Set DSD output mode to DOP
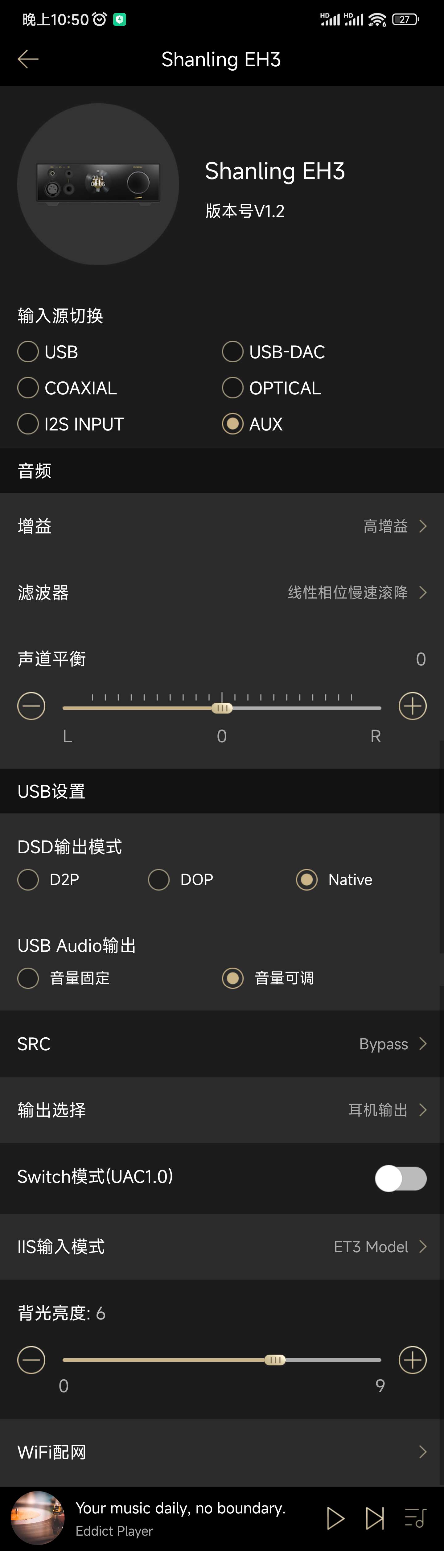 point(159,879)
